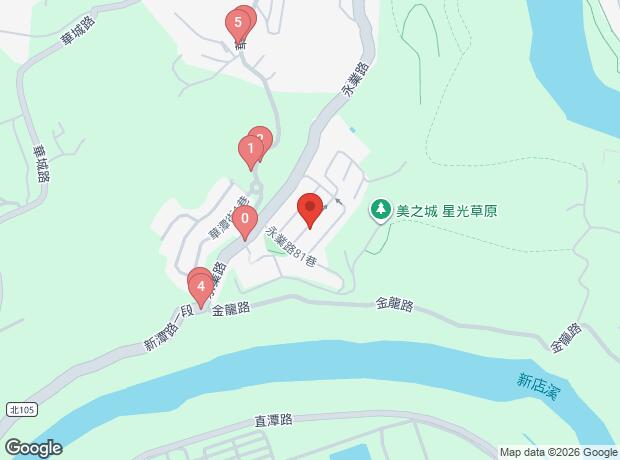Select map marker number 5
This screenshot has height=460, width=620.
pyautogui.click(x=237, y=22)
